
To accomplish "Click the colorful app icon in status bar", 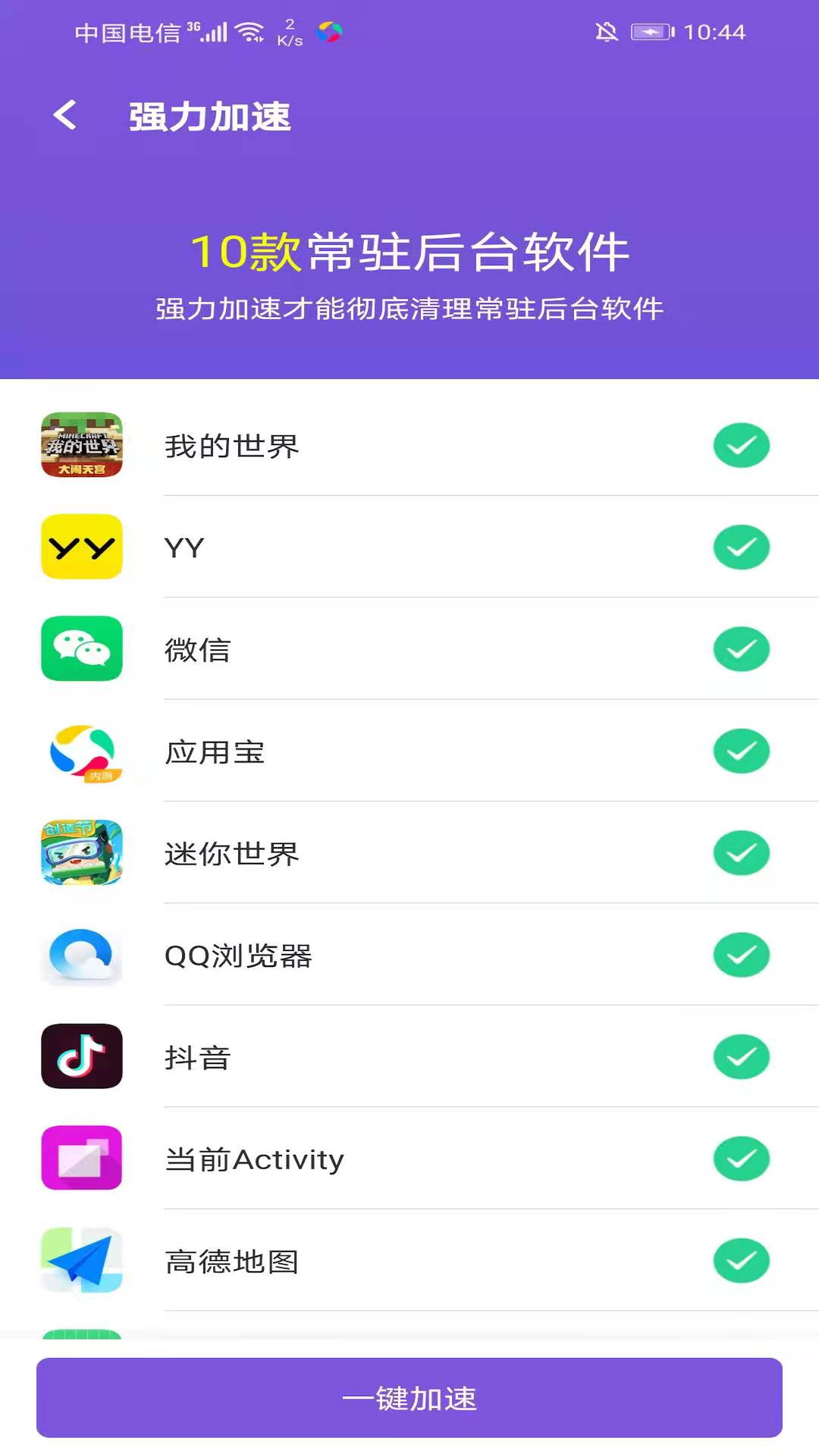I will click(x=329, y=32).
